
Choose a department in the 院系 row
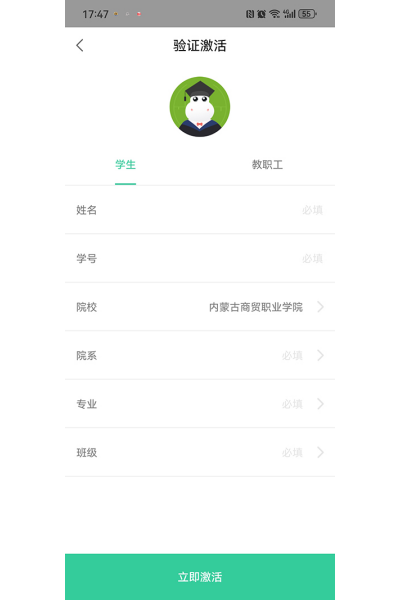pyautogui.click(x=200, y=355)
